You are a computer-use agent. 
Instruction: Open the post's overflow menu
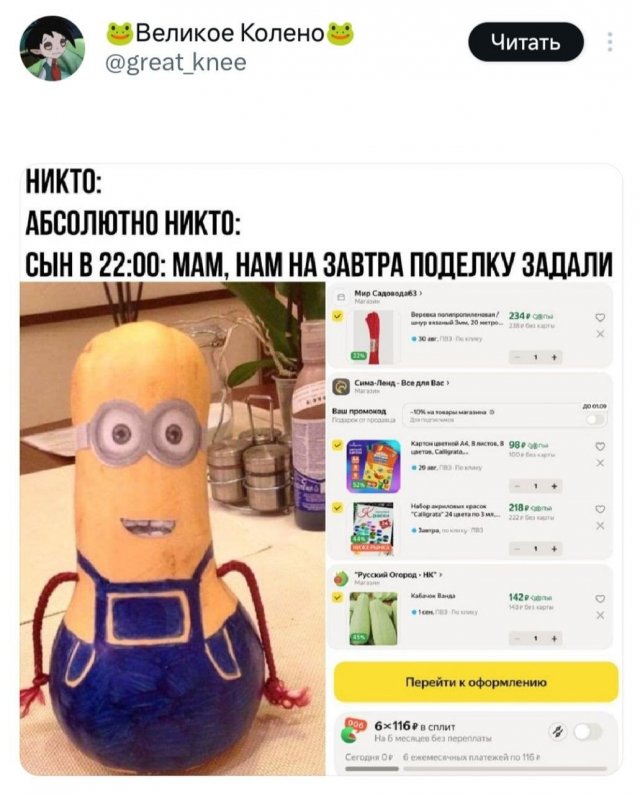pyautogui.click(x=611, y=42)
